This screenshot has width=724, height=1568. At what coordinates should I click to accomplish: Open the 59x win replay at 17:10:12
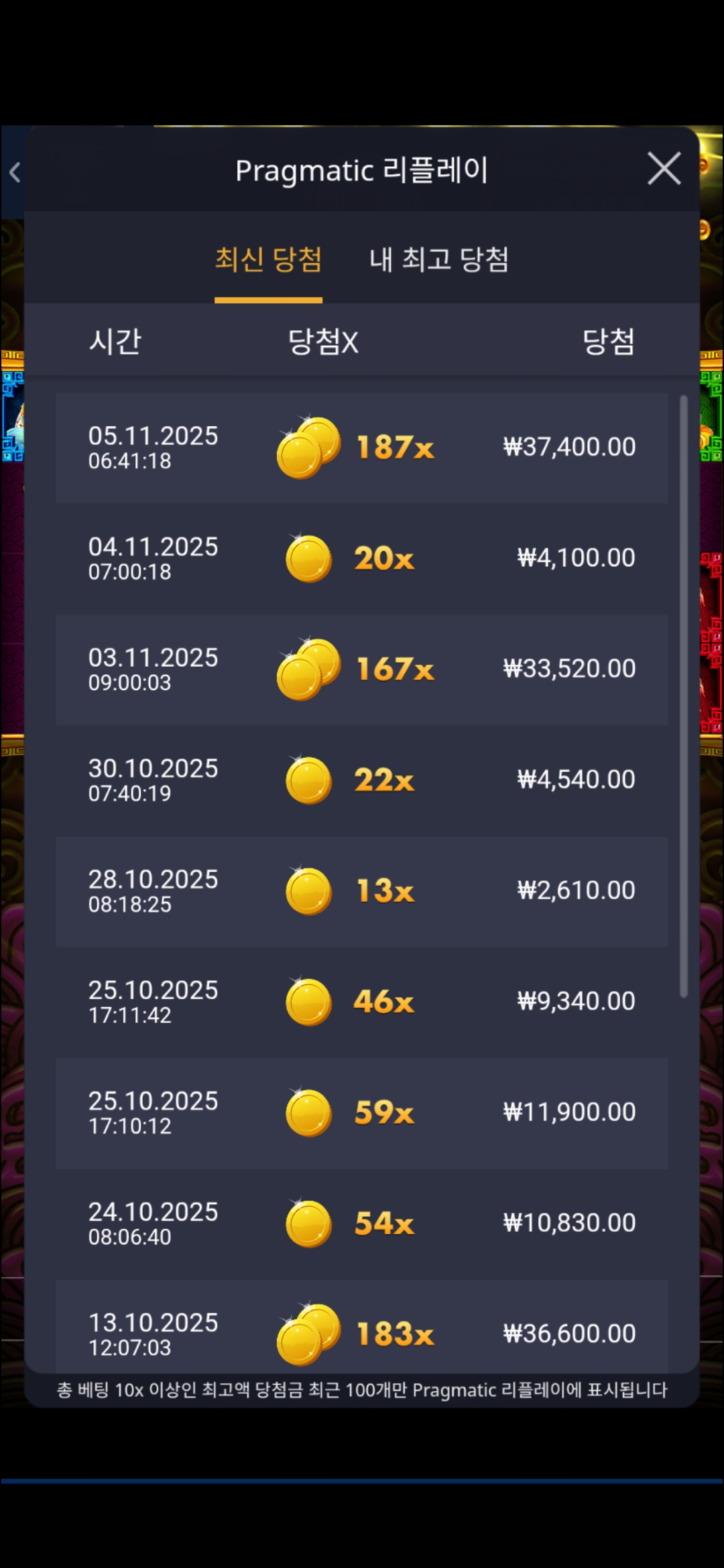[362, 1112]
